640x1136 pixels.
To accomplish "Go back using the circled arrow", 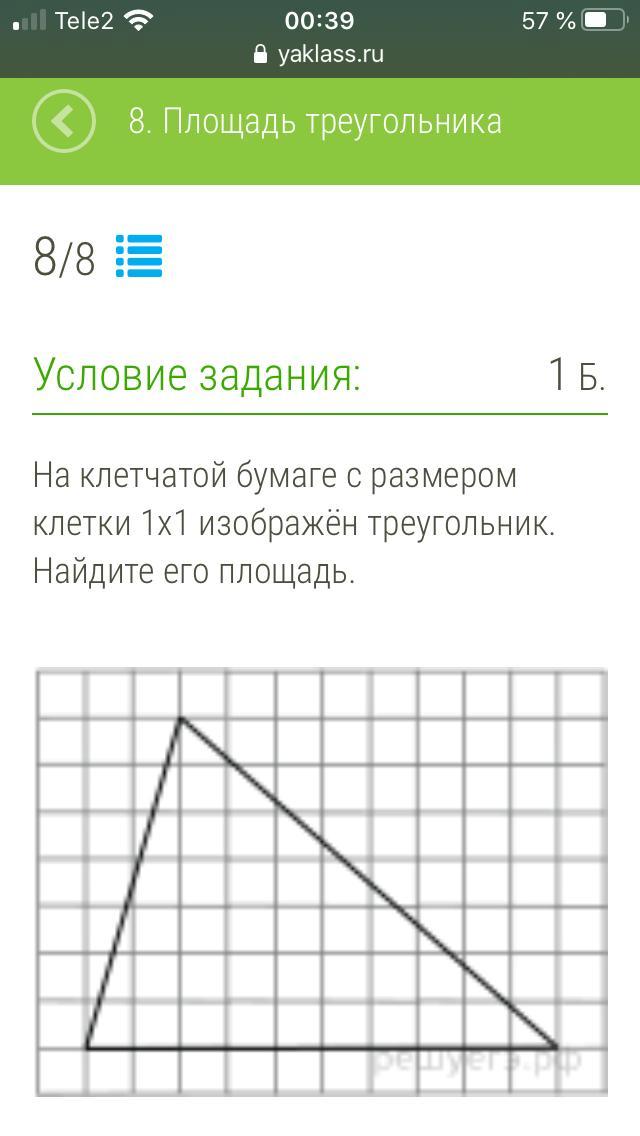I will click(64, 122).
